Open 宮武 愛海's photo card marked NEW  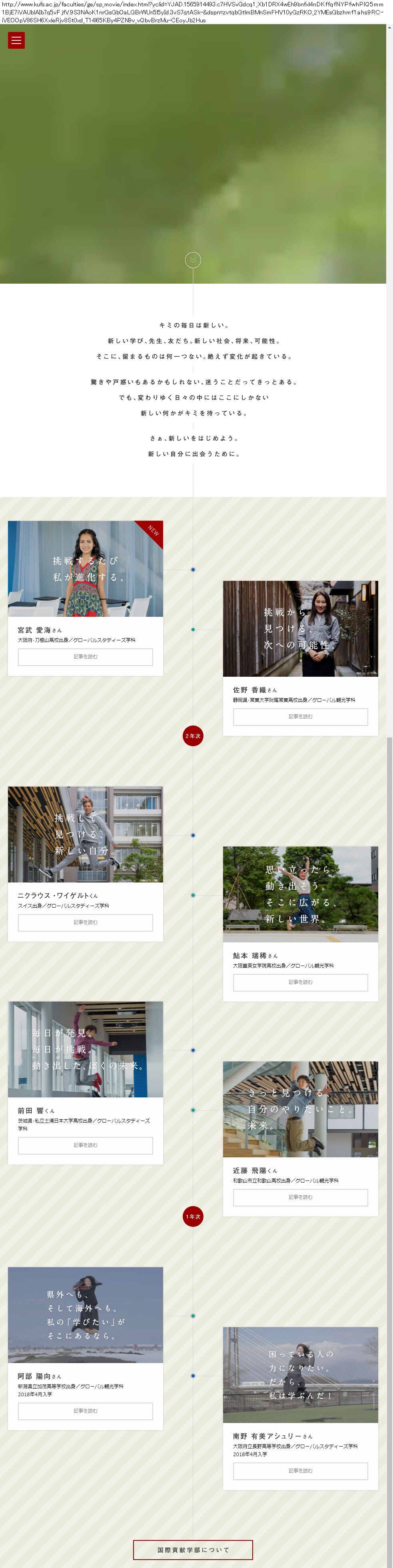85,568
